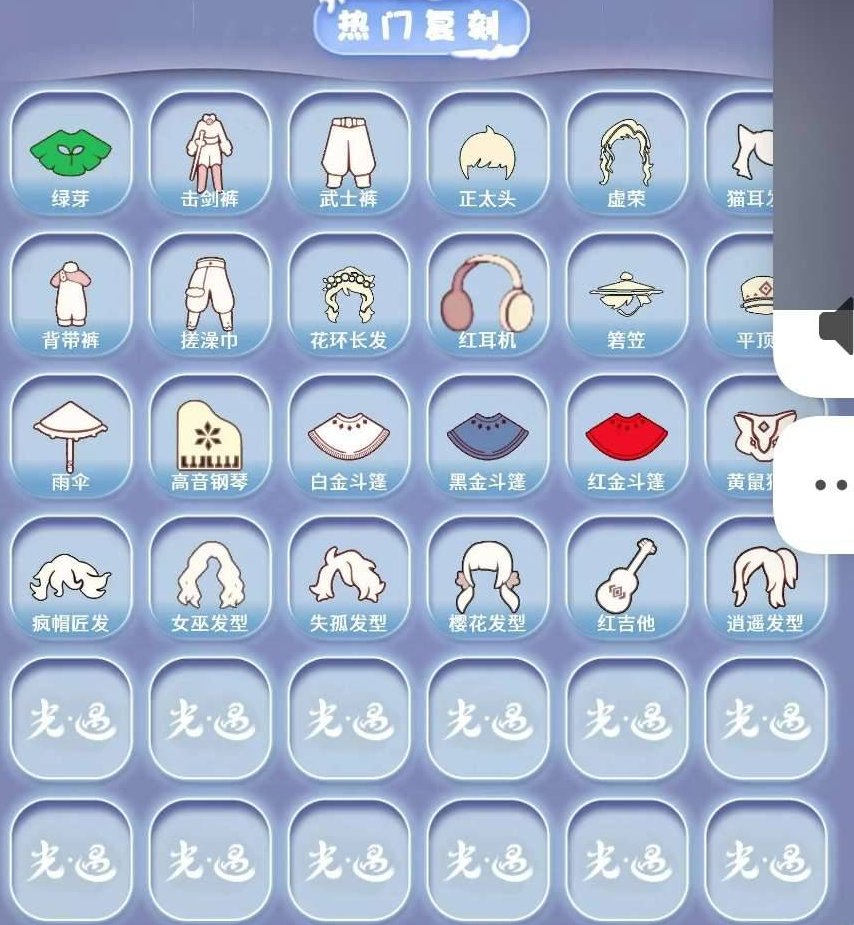Click the 虚荣 hairstyle item
The width and height of the screenshot is (854, 925).
point(625,150)
